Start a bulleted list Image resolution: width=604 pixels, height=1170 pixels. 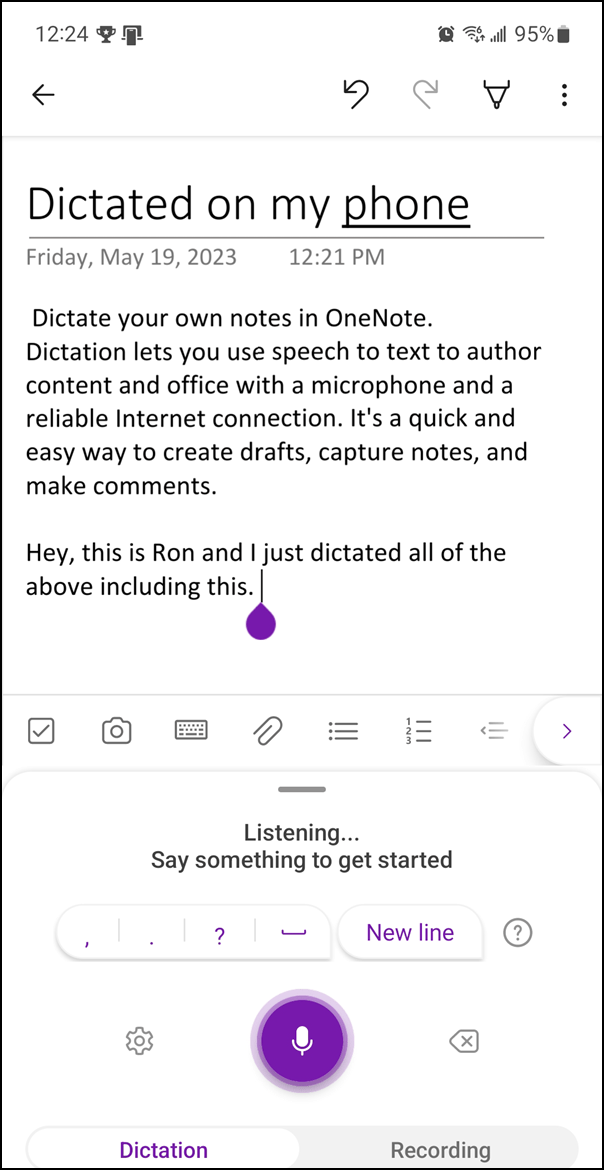point(343,731)
